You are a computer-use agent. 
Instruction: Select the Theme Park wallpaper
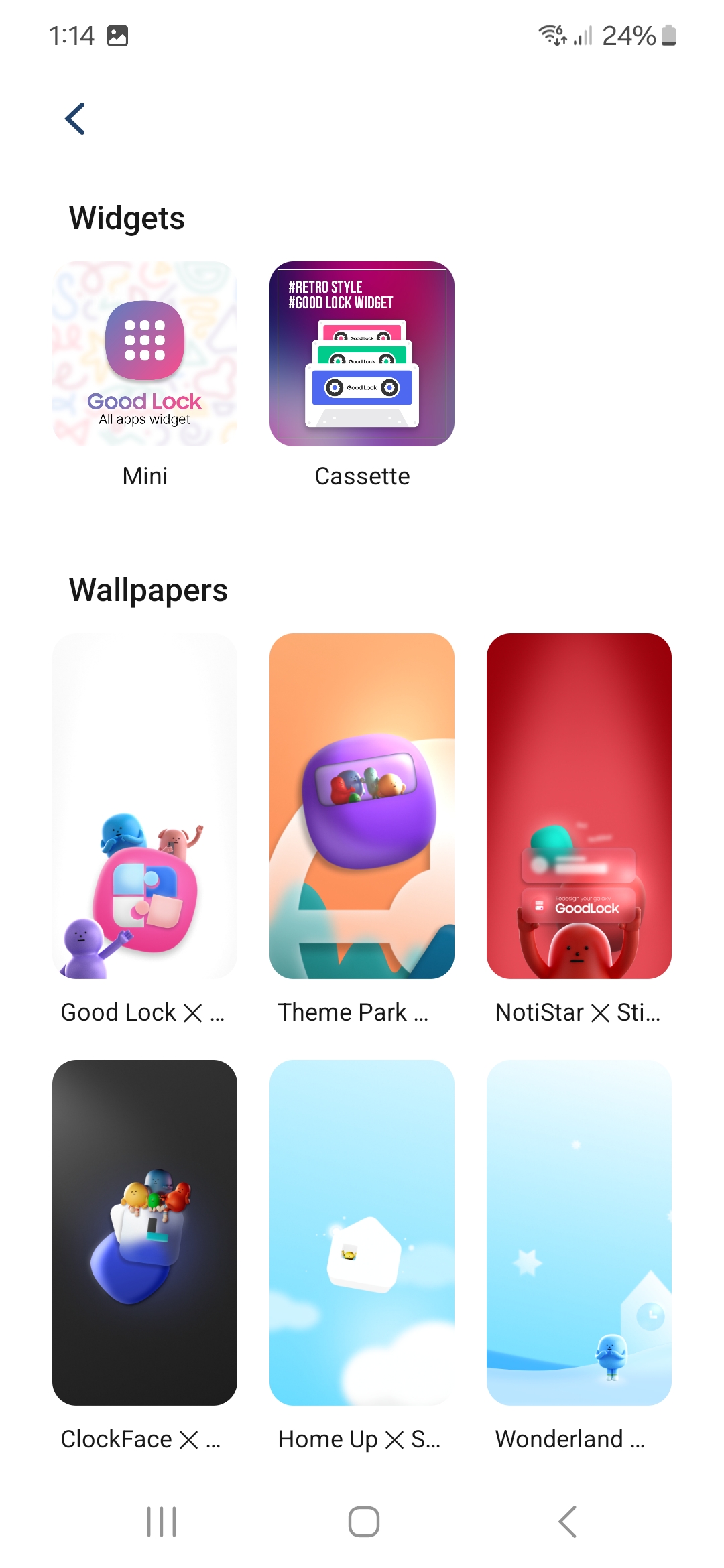click(362, 805)
